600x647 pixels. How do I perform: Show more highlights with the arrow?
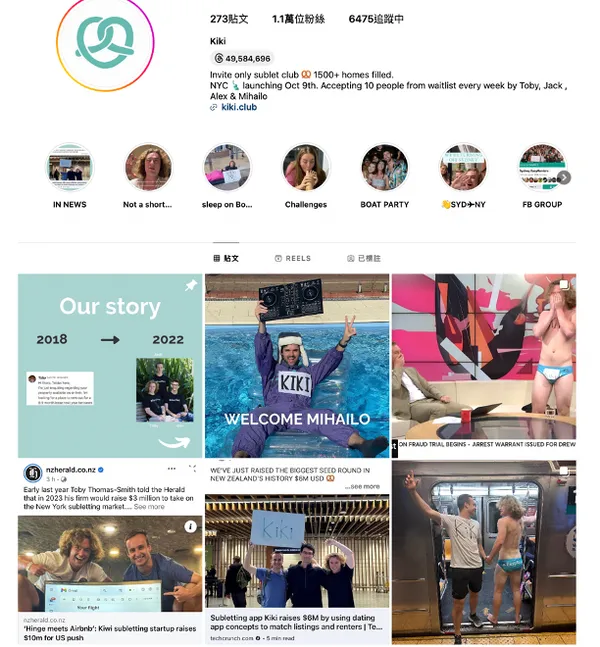pos(564,178)
